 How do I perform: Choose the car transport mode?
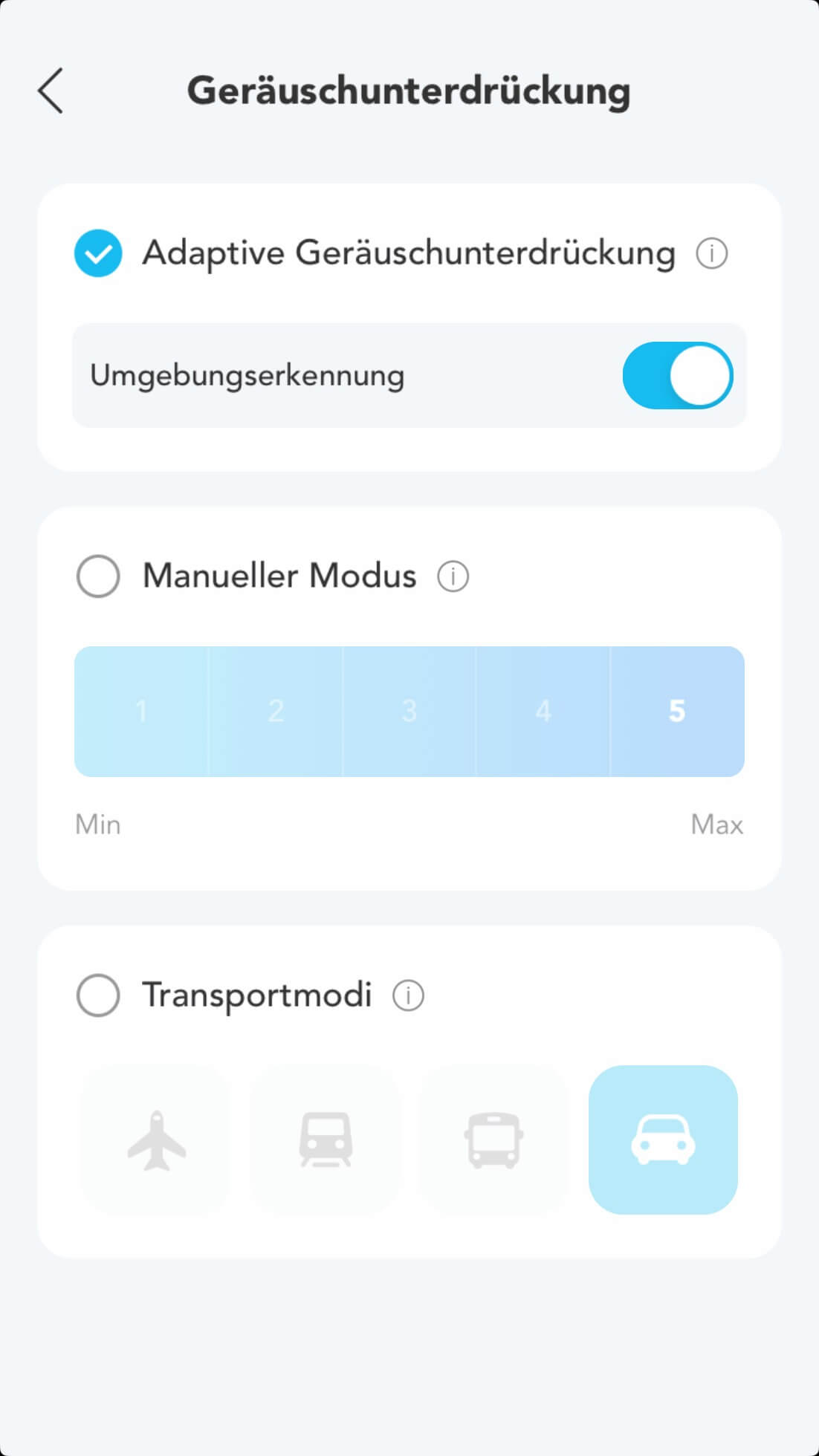[663, 1140]
